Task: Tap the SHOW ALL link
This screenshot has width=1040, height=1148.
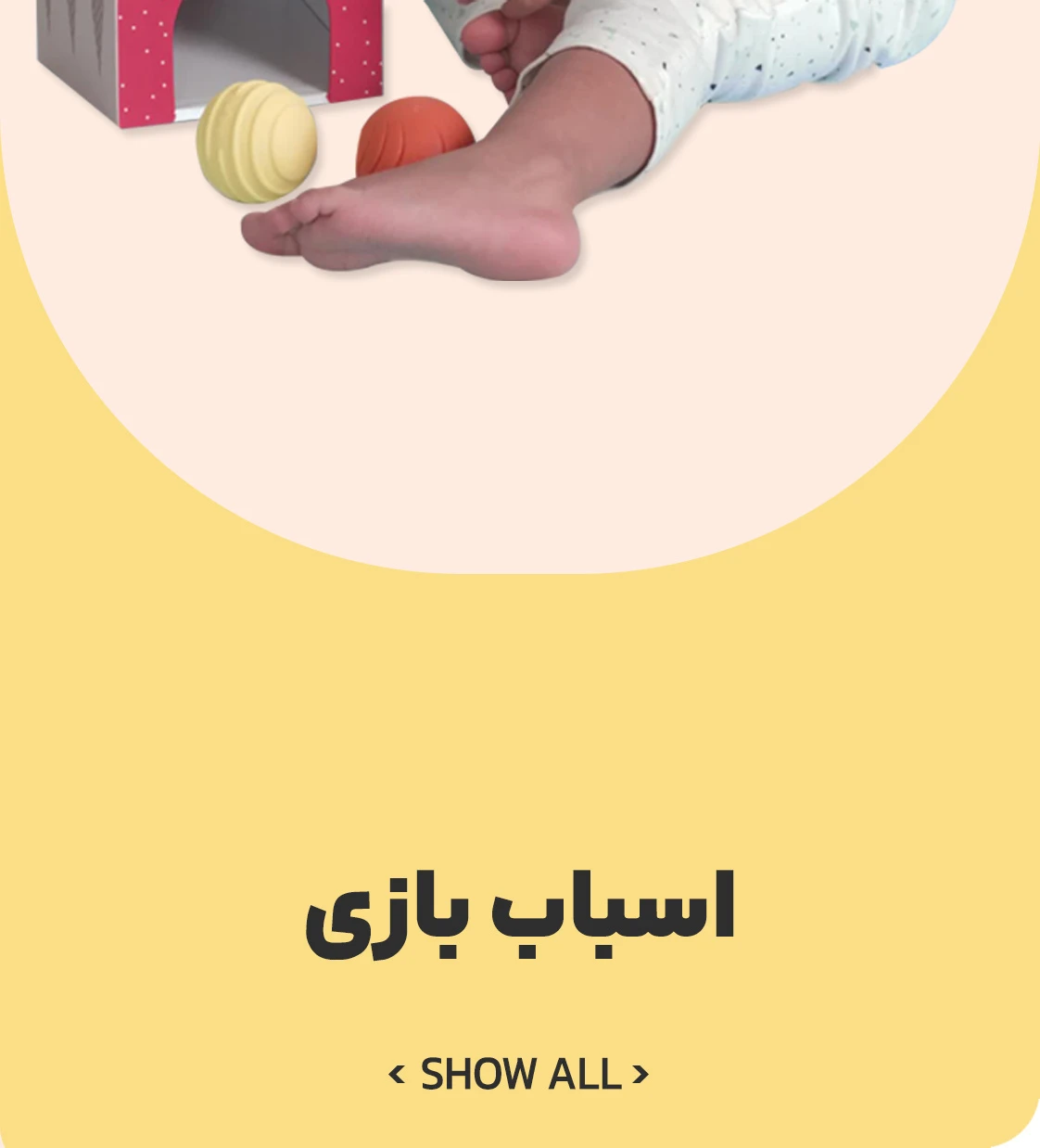Action: (x=519, y=1075)
